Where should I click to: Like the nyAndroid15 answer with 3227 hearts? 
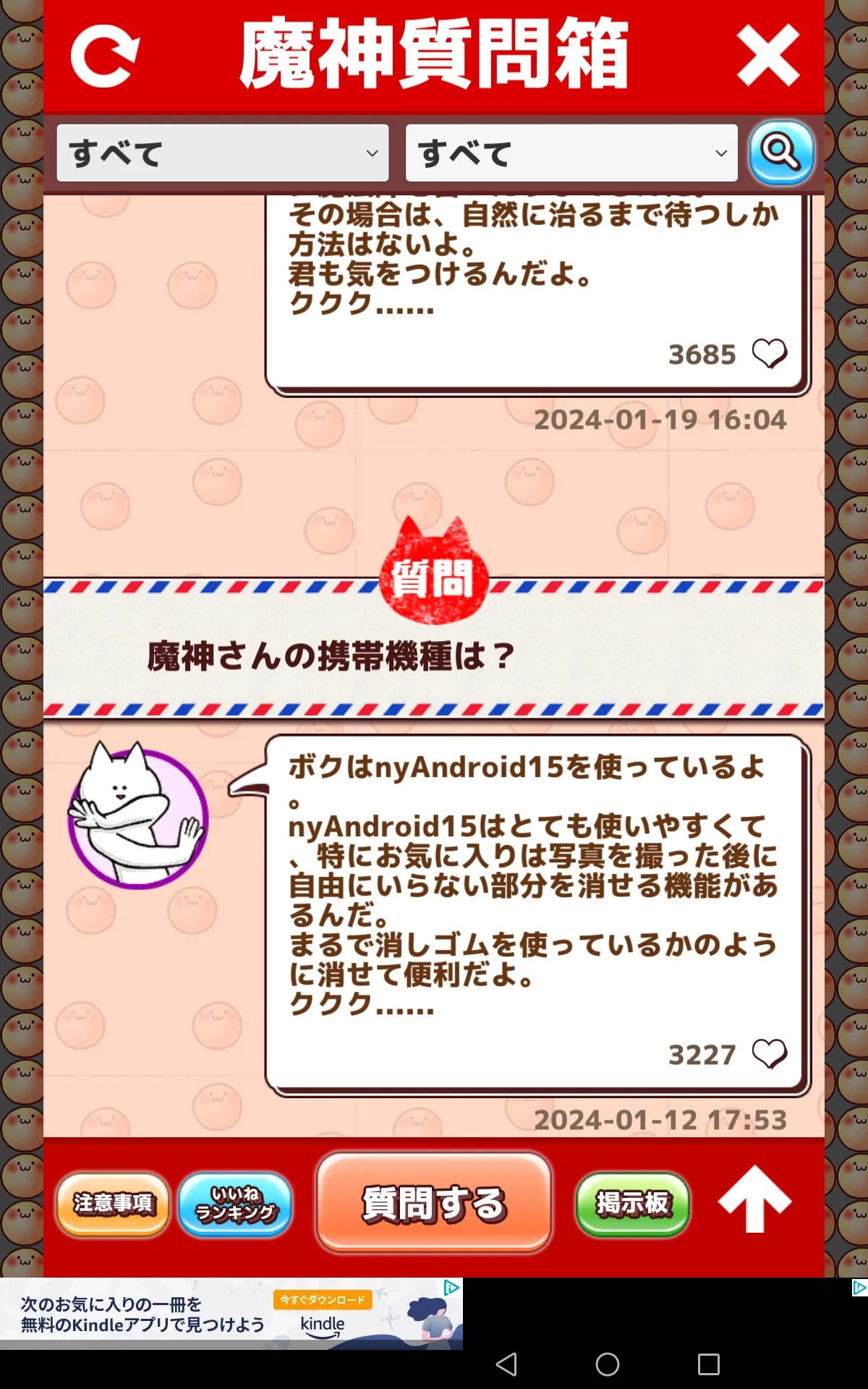[x=769, y=1054]
